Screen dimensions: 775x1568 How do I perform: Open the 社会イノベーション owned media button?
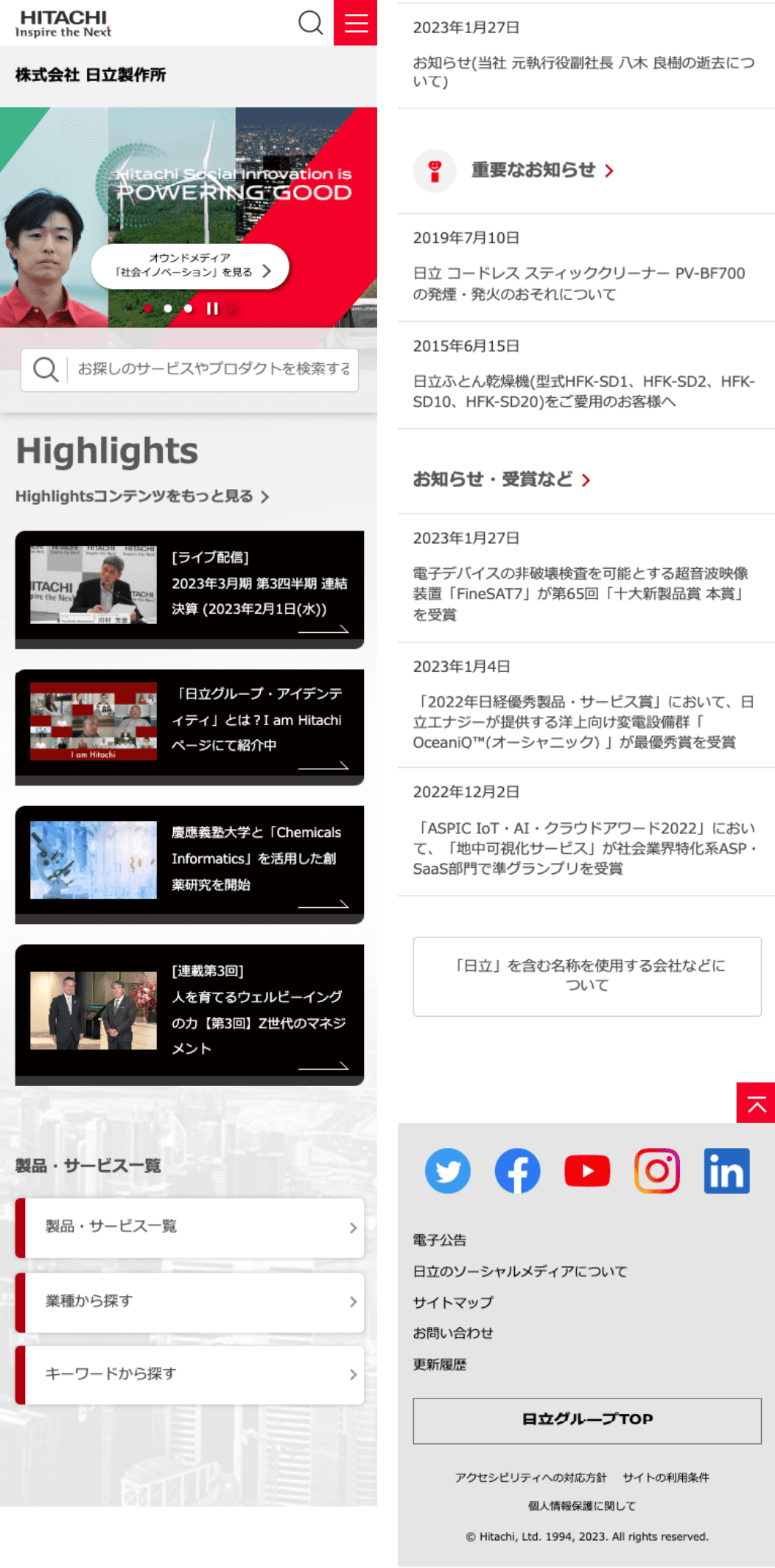click(190, 266)
